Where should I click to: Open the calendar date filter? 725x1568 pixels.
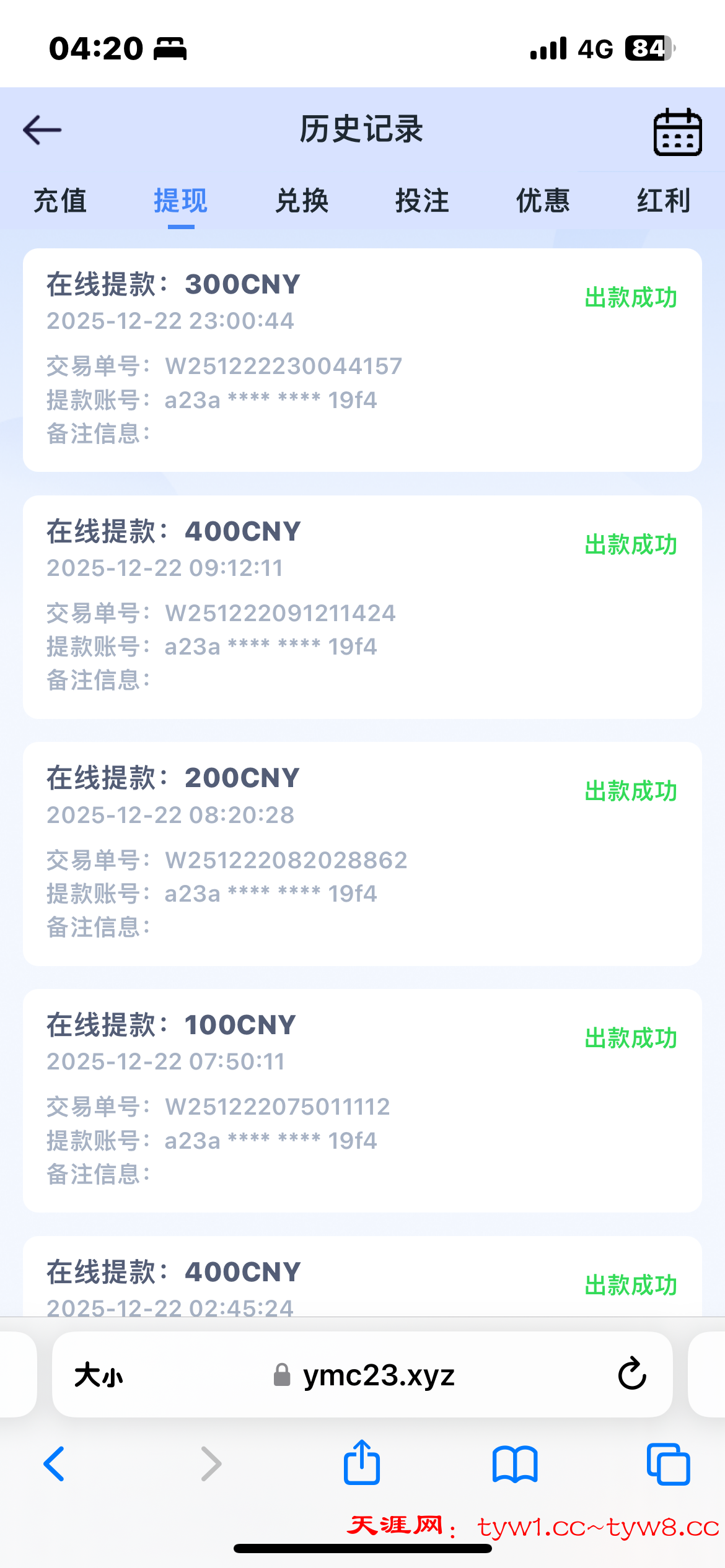677,132
